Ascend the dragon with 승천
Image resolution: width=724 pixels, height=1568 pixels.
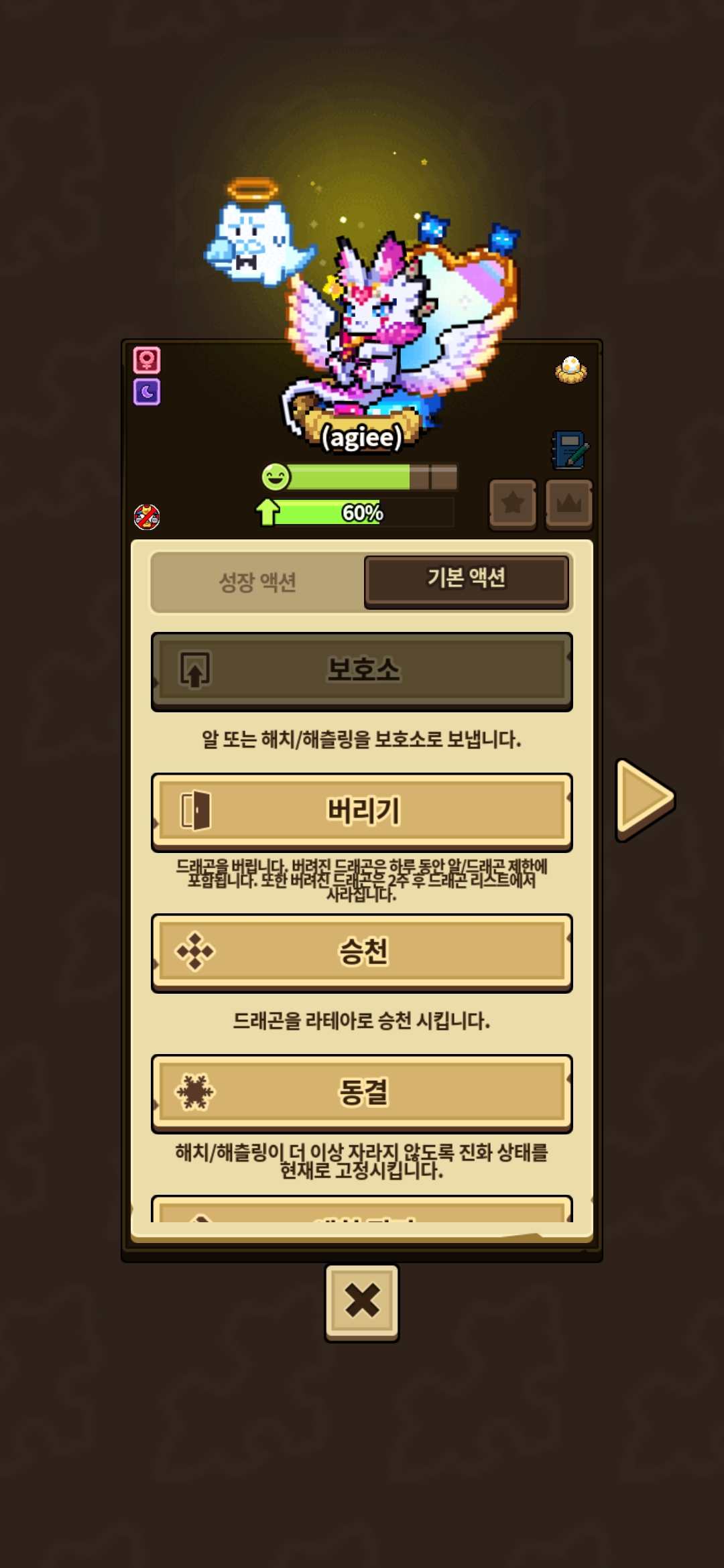click(362, 952)
